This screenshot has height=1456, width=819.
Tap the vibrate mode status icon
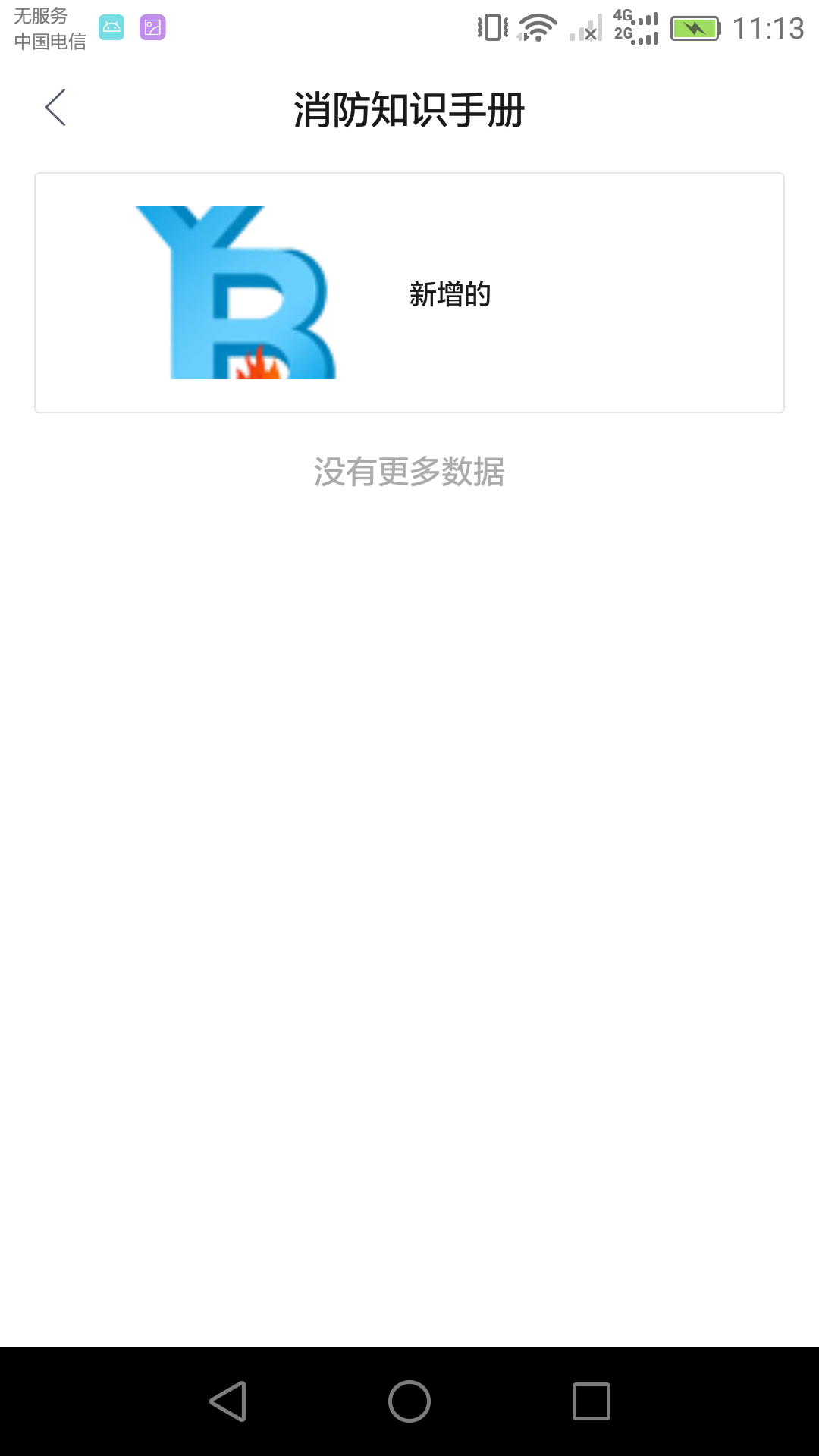(x=493, y=27)
